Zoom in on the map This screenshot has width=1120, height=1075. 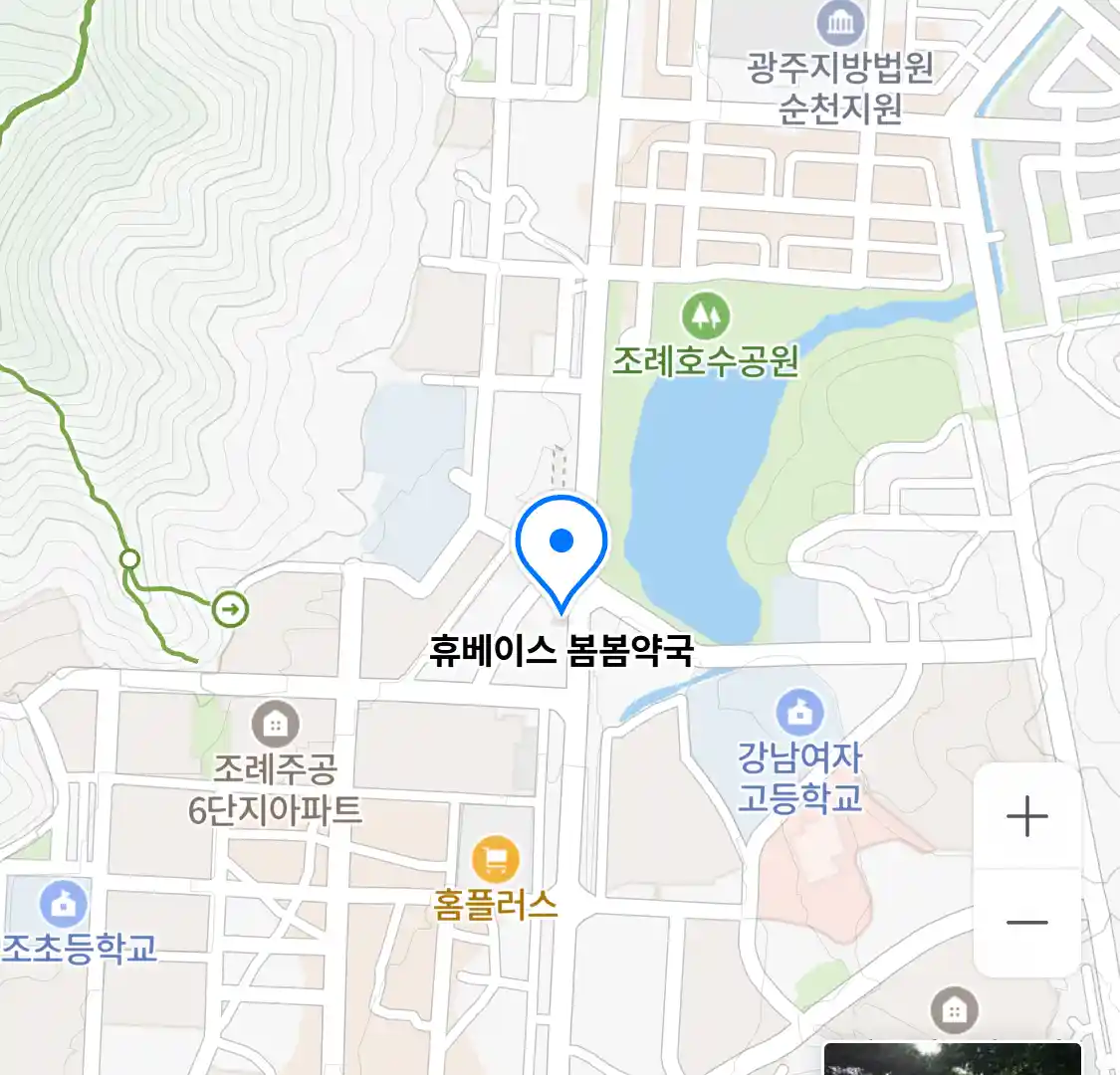[x=1026, y=817]
